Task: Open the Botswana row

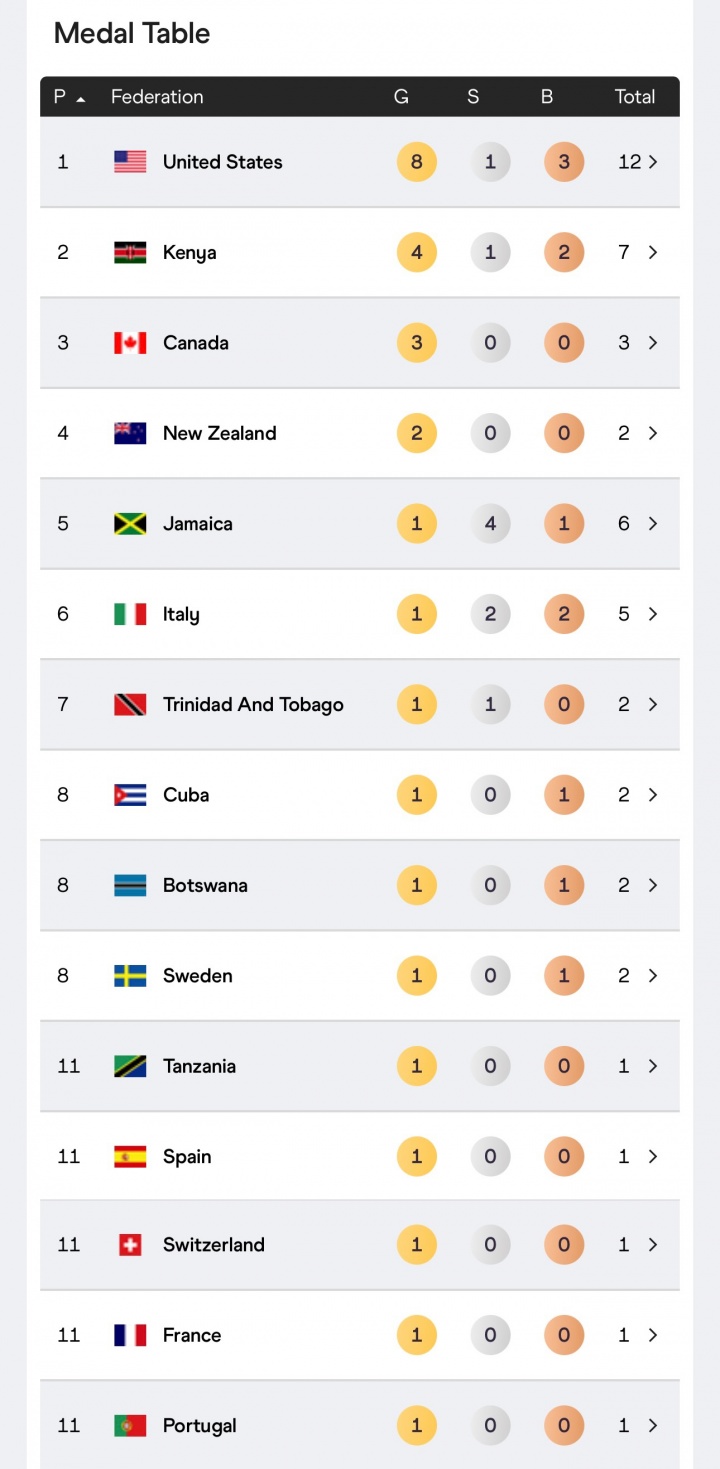Action: [x=360, y=886]
